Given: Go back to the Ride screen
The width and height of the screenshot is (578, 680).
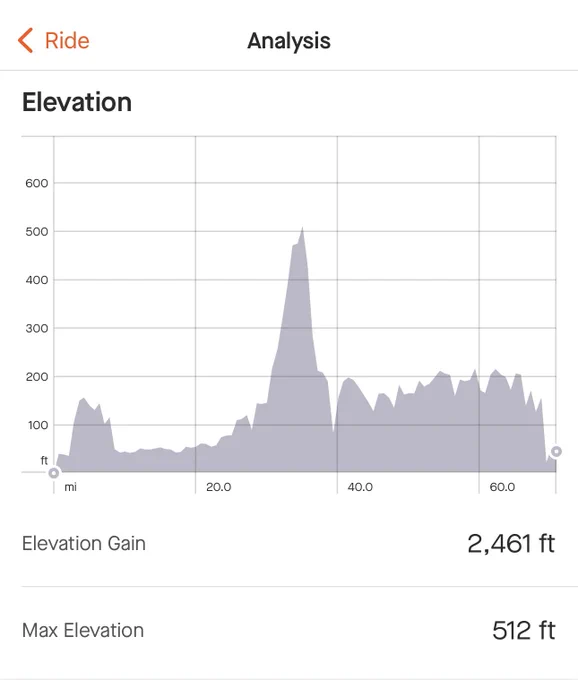Looking at the screenshot, I should pos(54,41).
